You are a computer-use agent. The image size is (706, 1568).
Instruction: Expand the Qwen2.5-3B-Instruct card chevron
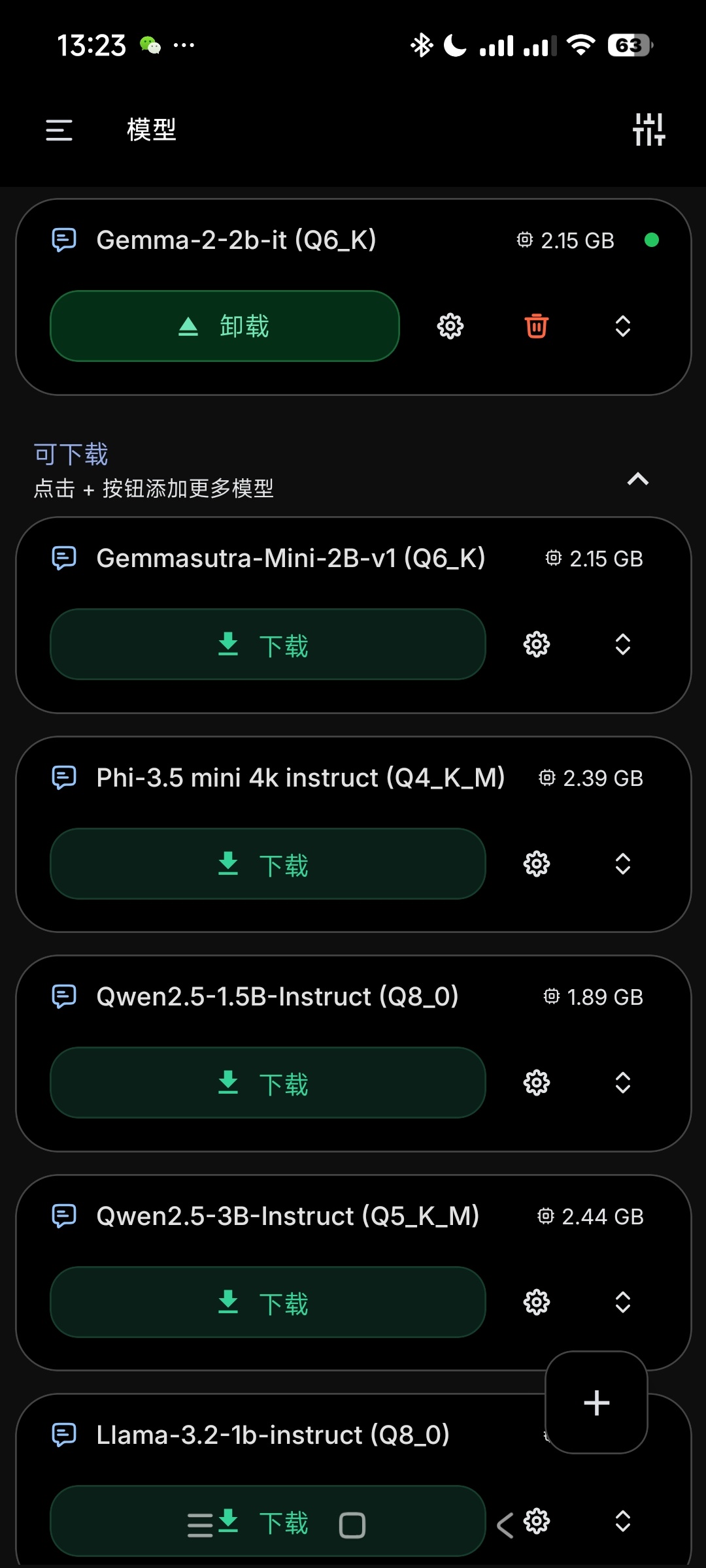pyautogui.click(x=622, y=1302)
